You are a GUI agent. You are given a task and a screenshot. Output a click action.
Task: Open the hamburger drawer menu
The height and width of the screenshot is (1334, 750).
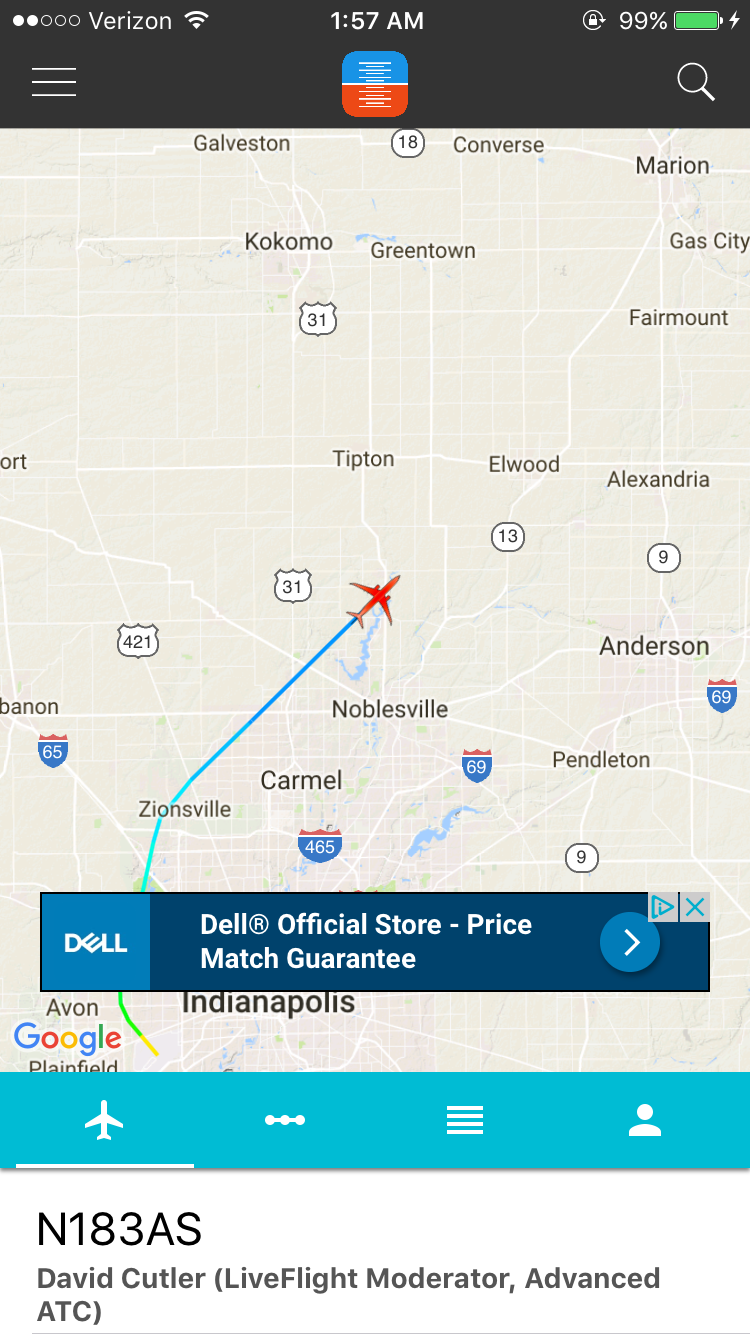tap(54, 82)
